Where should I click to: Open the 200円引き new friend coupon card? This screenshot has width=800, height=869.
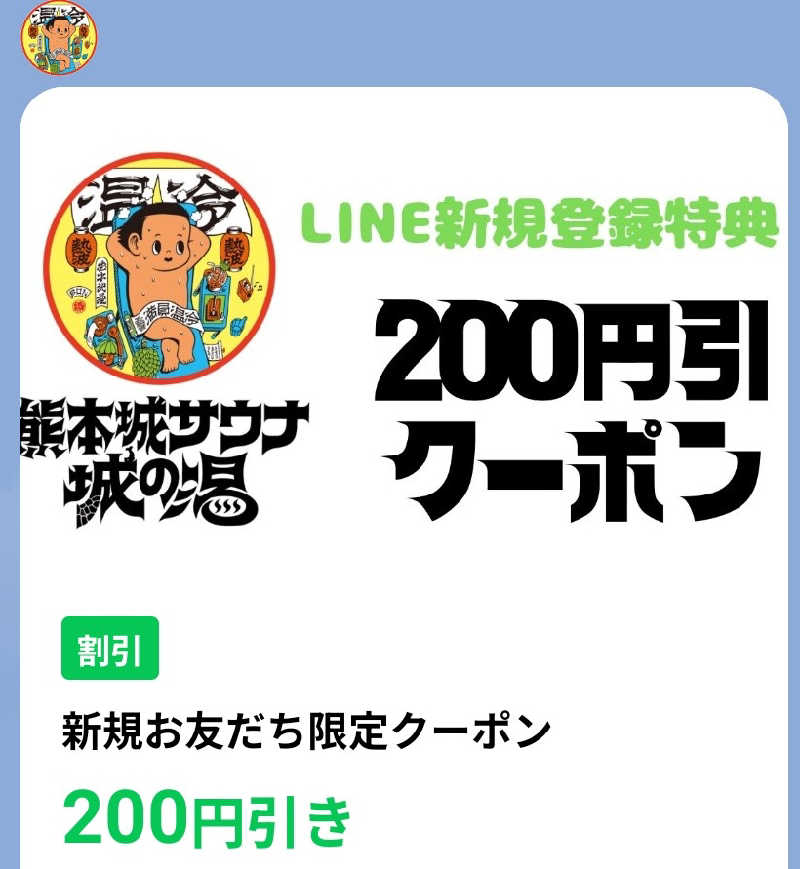400,480
